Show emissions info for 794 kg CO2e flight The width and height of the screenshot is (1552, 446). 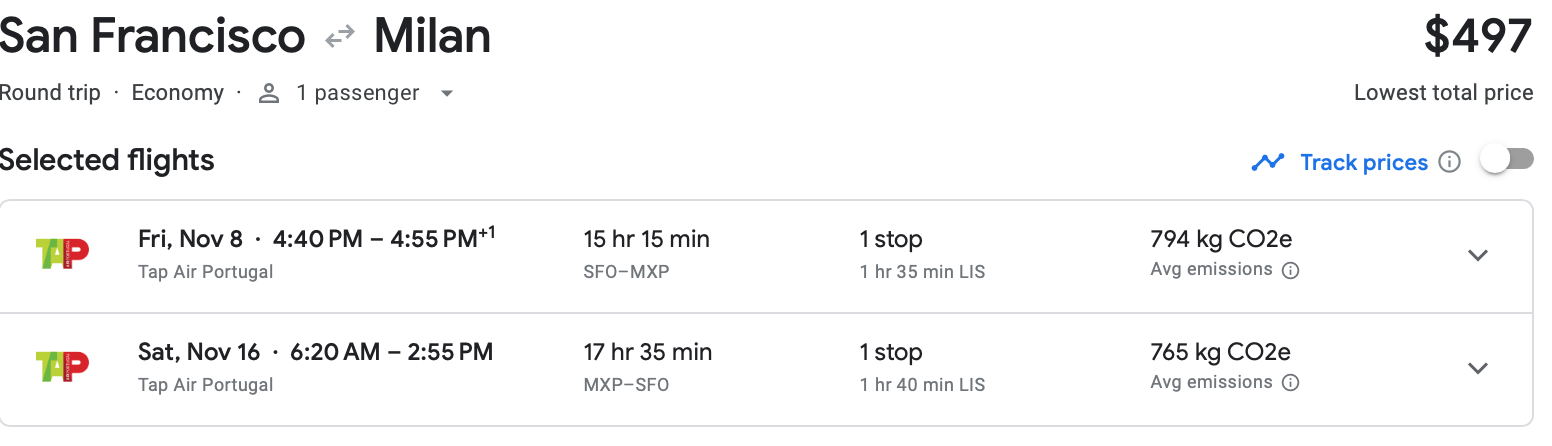1291,270
